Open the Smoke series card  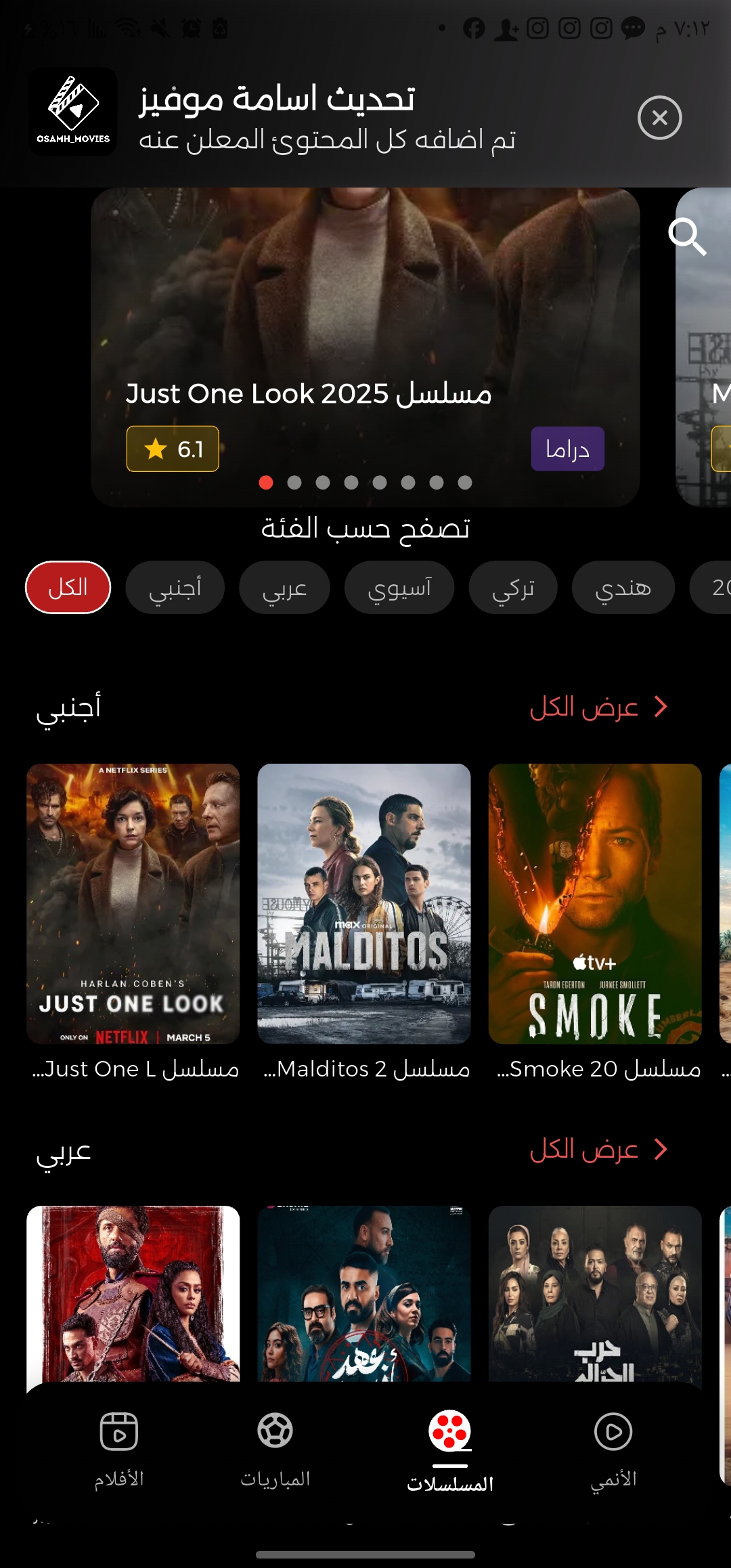point(595,904)
